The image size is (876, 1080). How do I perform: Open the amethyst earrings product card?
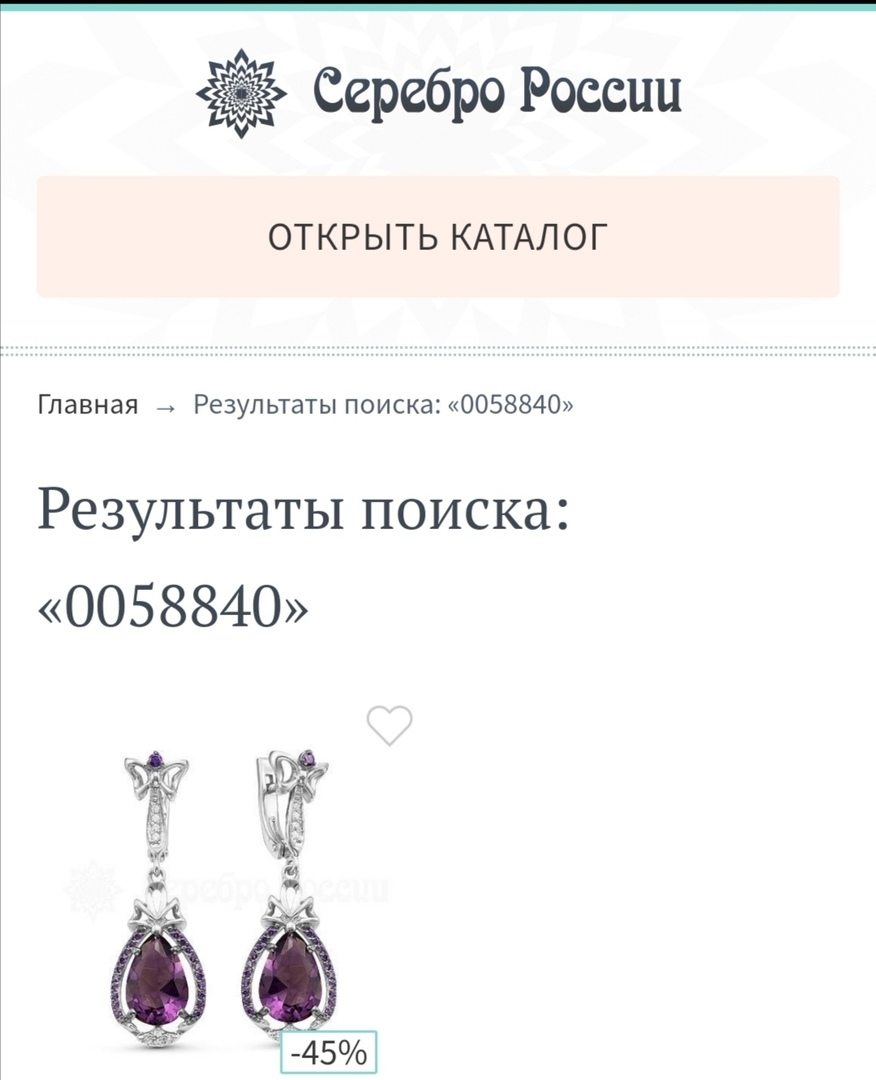click(x=225, y=900)
